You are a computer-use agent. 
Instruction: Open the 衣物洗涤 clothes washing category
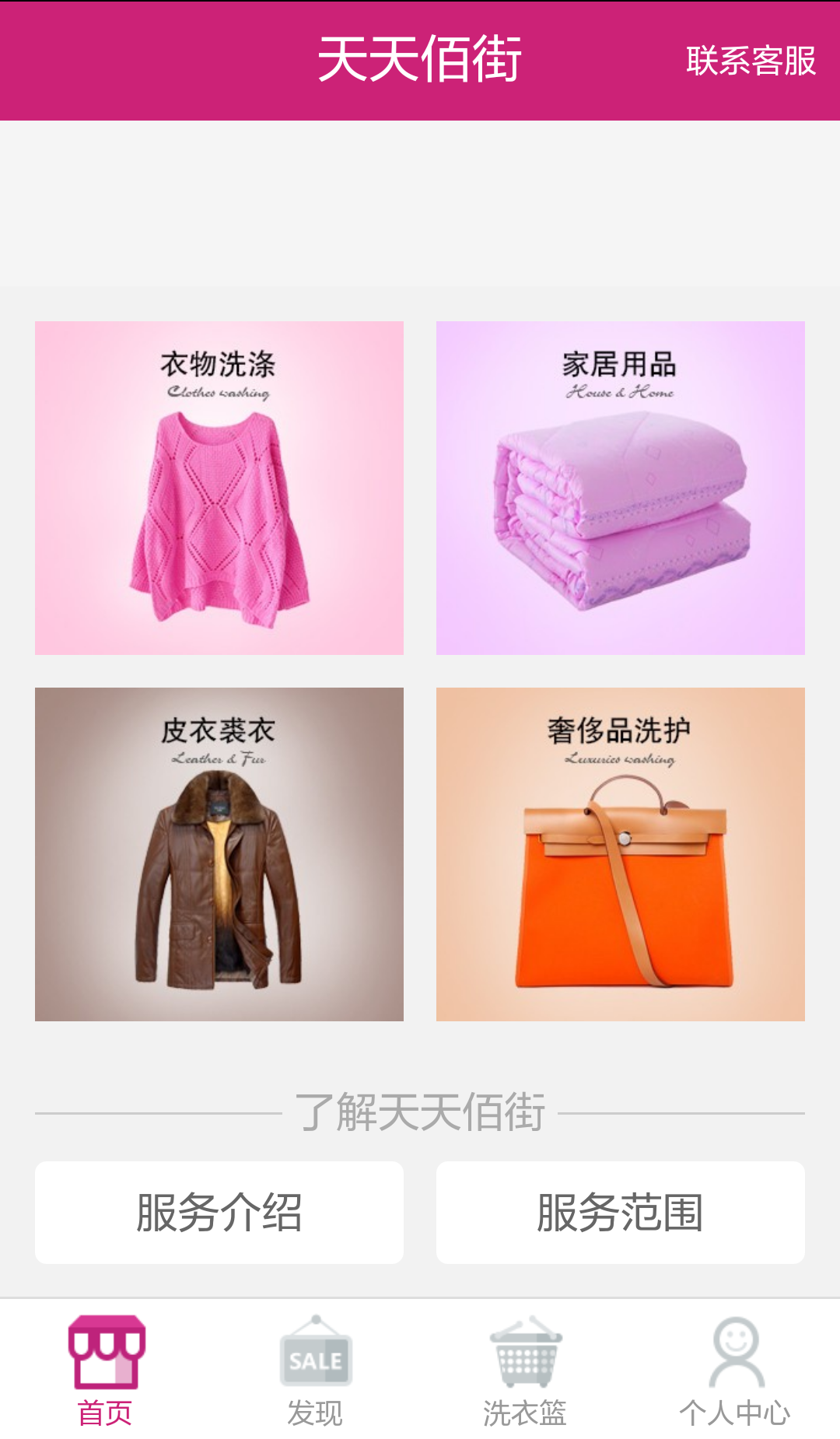(x=218, y=488)
